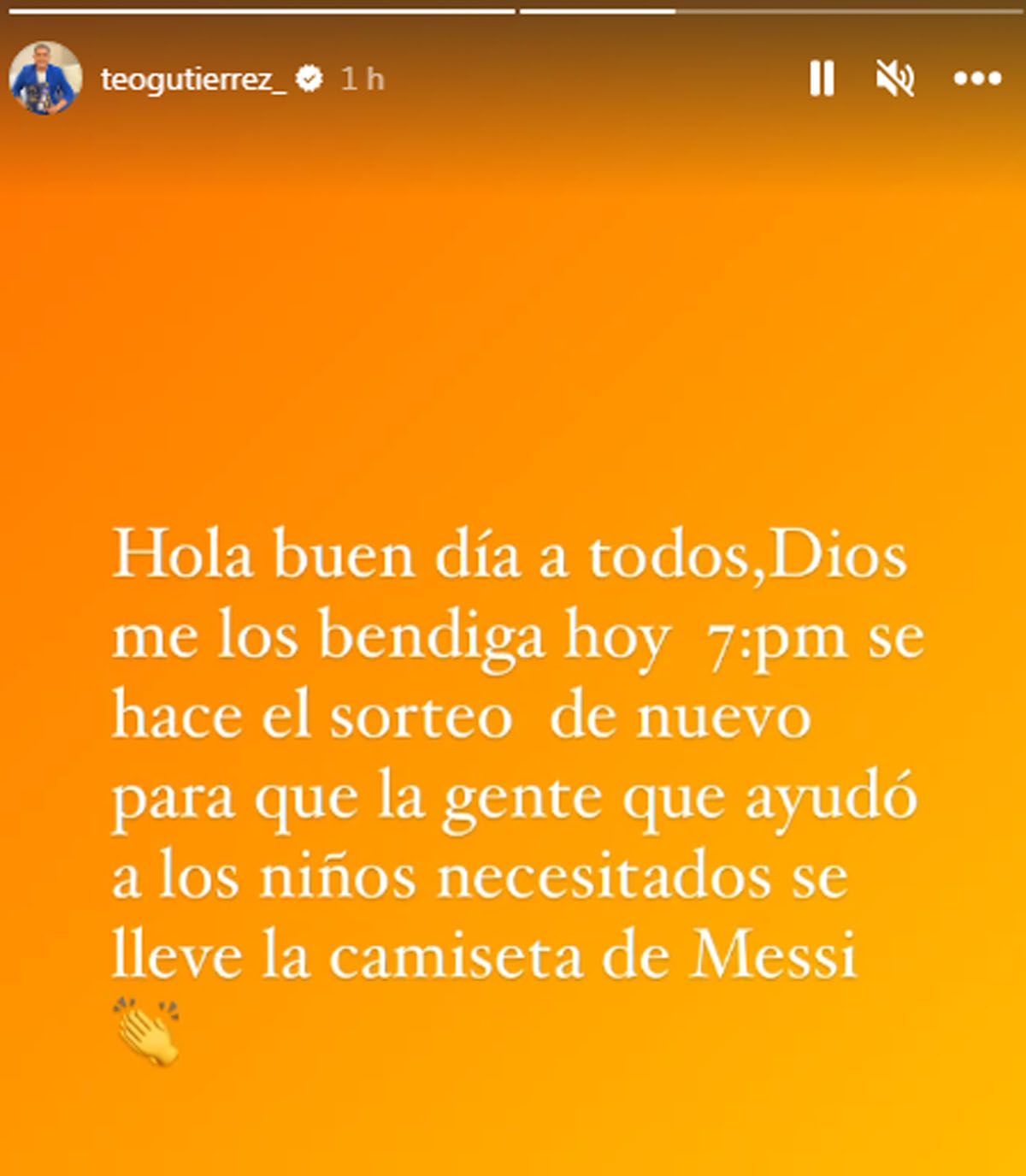Open the three-dot more options menu
The width and height of the screenshot is (1026, 1176).
[x=977, y=79]
